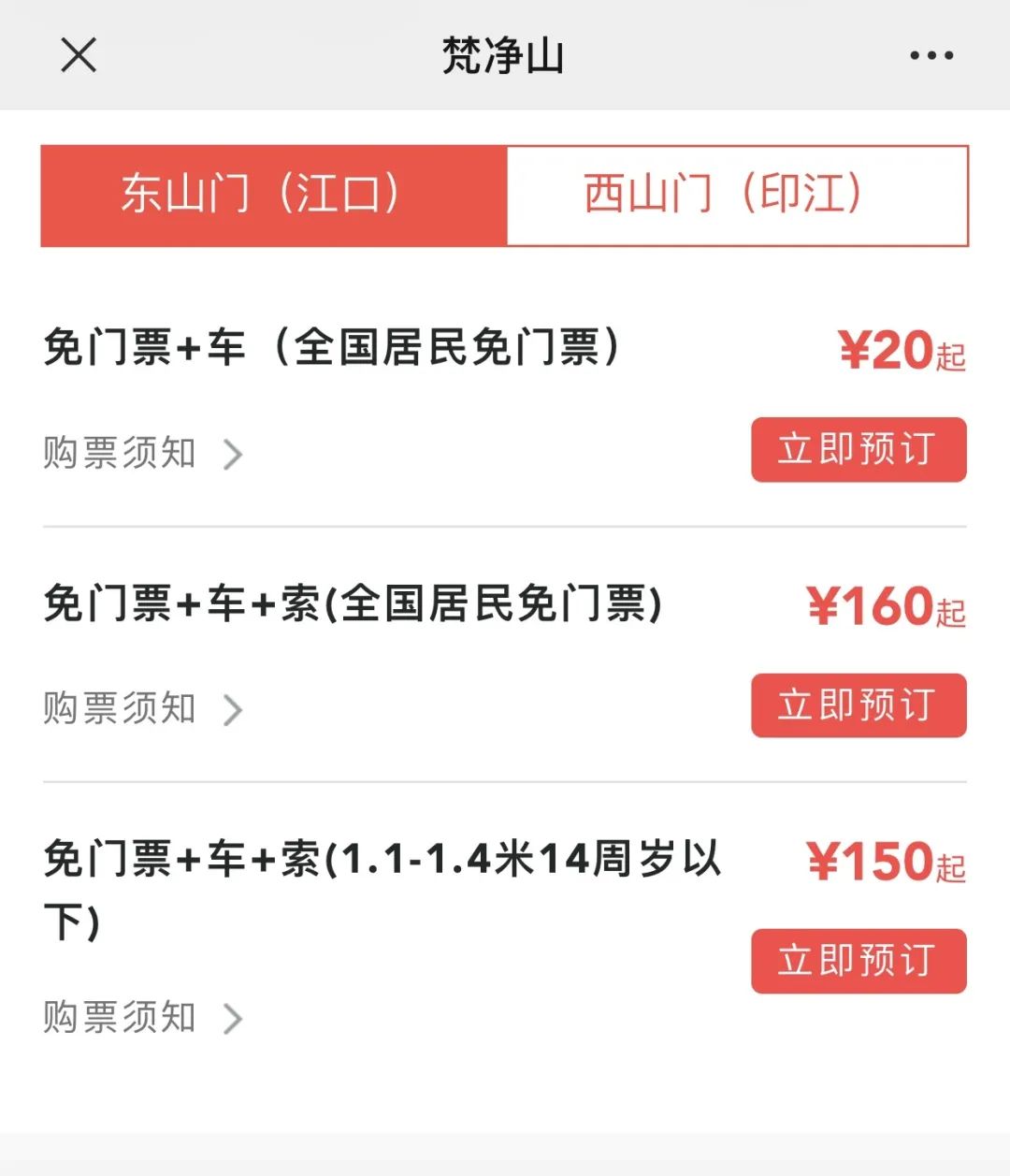Expand 购票须知 under the ¥160 ticket

click(120, 710)
